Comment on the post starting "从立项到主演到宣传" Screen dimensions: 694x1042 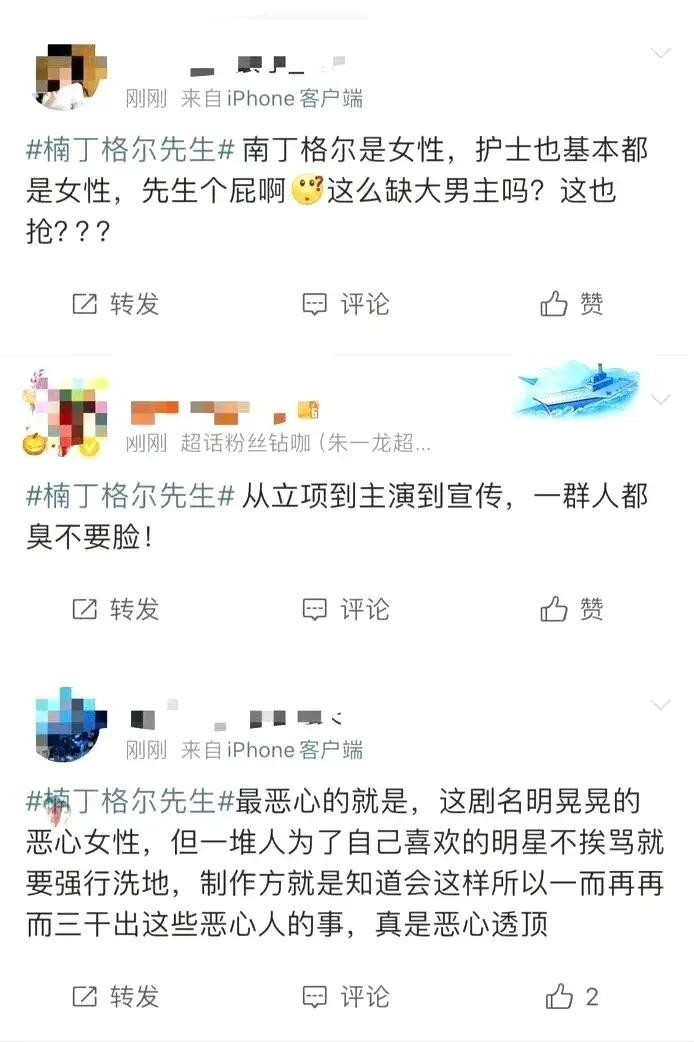pyautogui.click(x=346, y=608)
